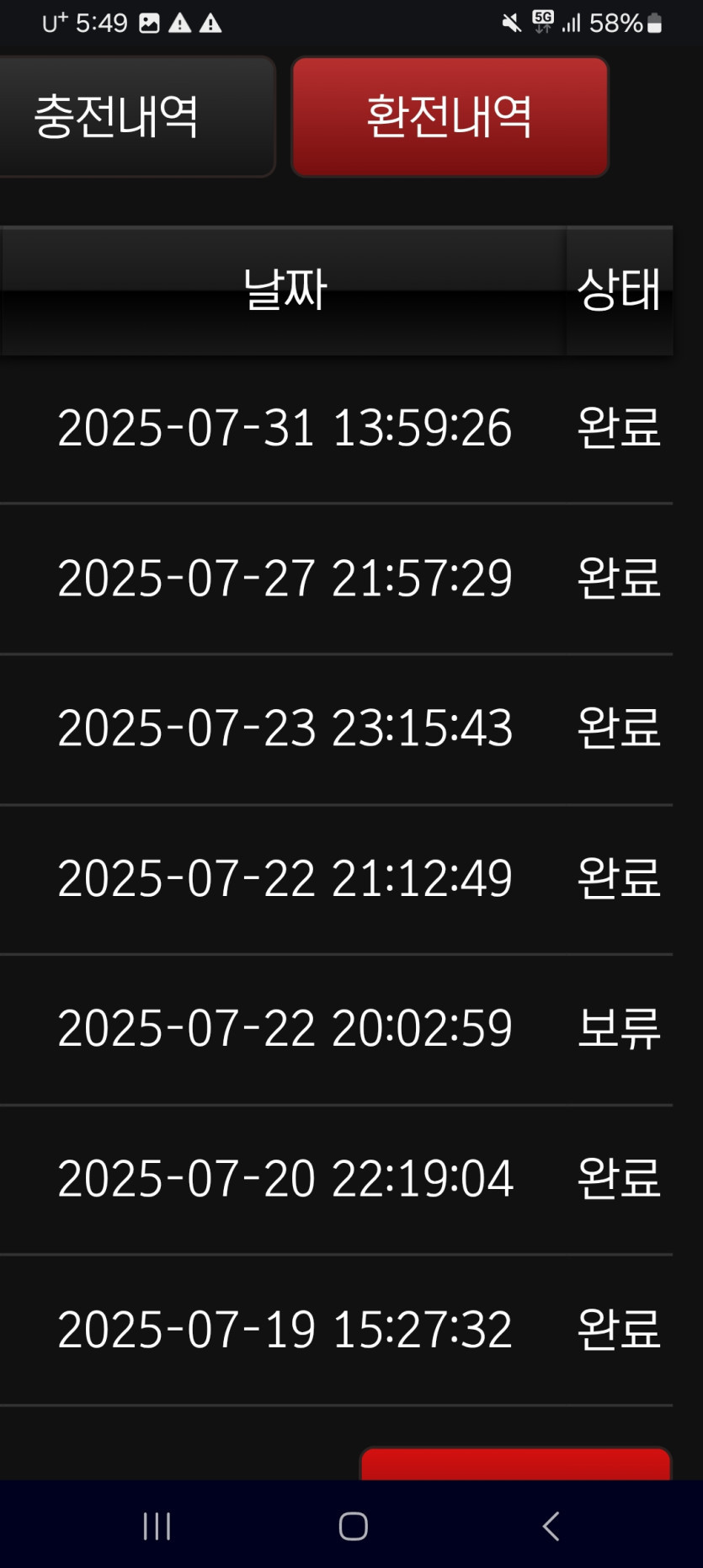The height and width of the screenshot is (1568, 703).
Task: Go back using the system back button
Action: click(x=551, y=1526)
